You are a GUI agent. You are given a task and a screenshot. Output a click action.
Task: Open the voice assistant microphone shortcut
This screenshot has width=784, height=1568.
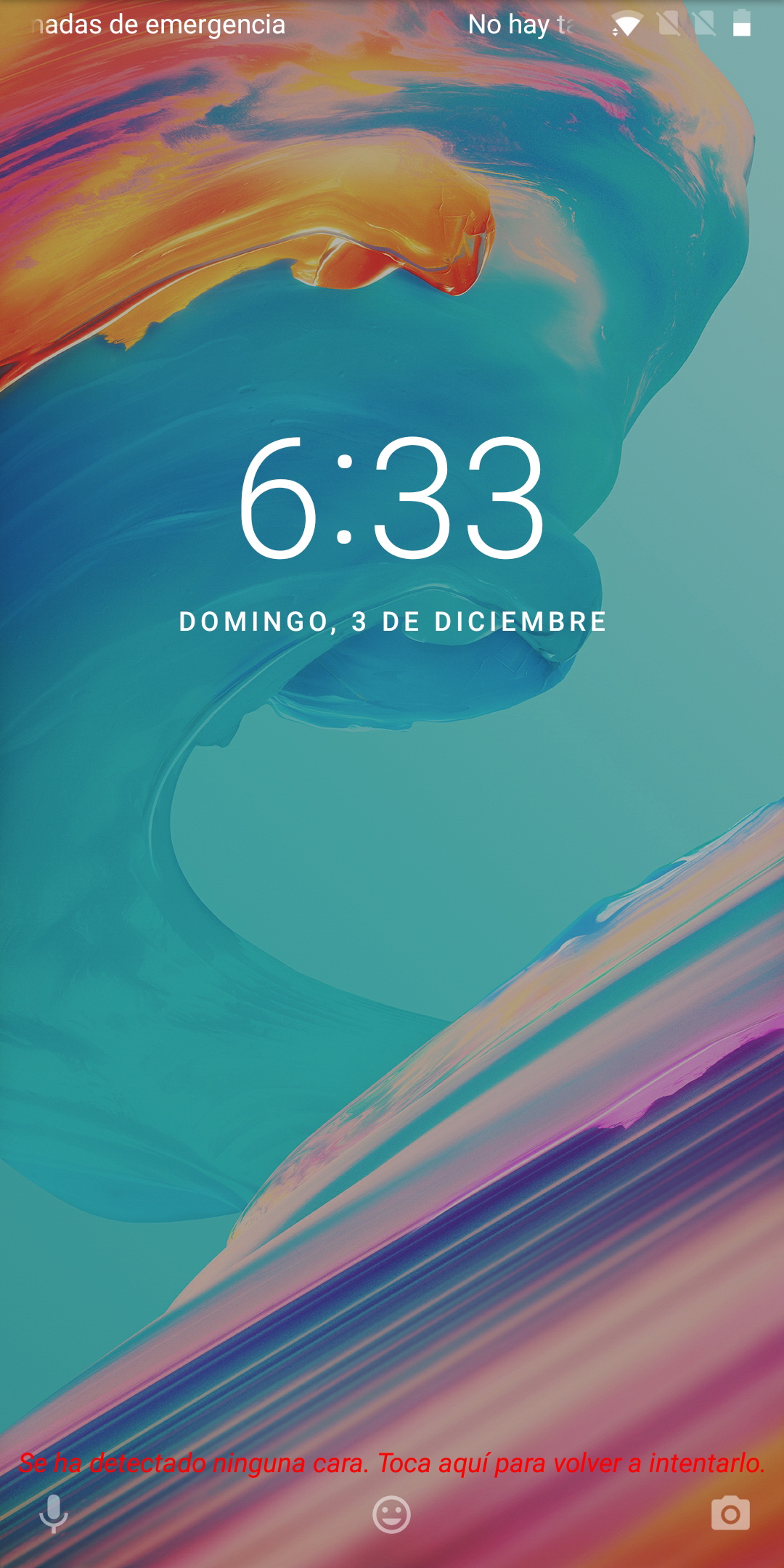(x=53, y=1514)
